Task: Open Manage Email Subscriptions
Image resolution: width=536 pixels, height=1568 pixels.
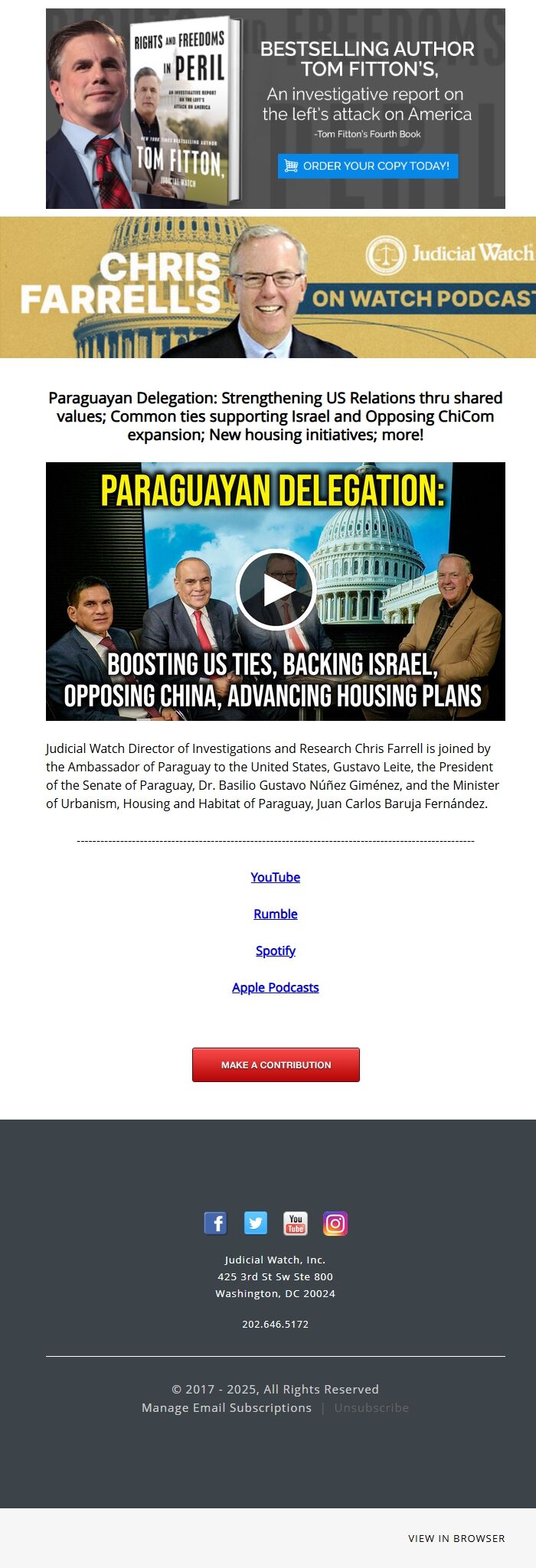Action: pyautogui.click(x=227, y=1407)
